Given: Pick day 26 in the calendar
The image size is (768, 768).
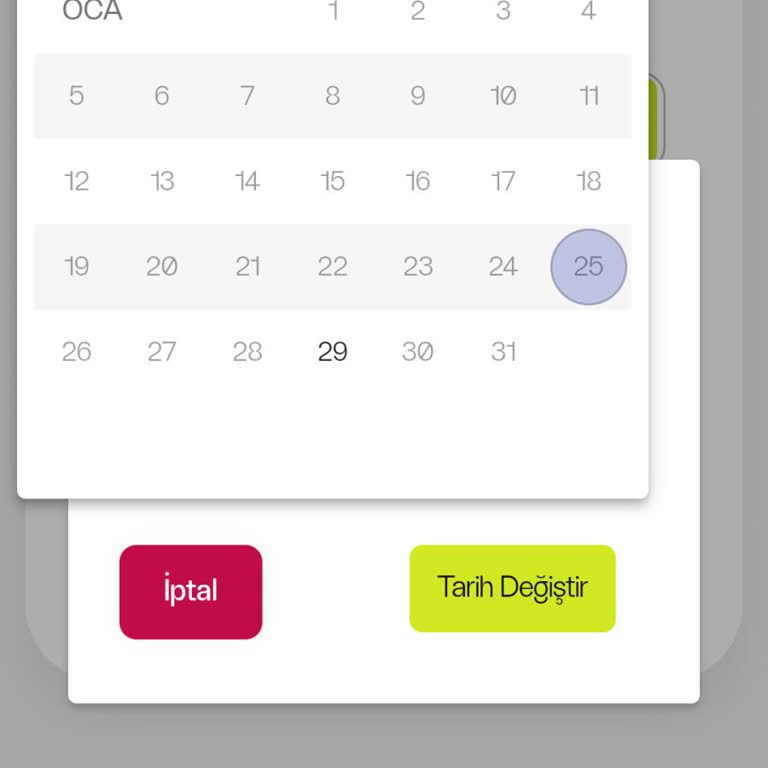Looking at the screenshot, I should 76,352.
